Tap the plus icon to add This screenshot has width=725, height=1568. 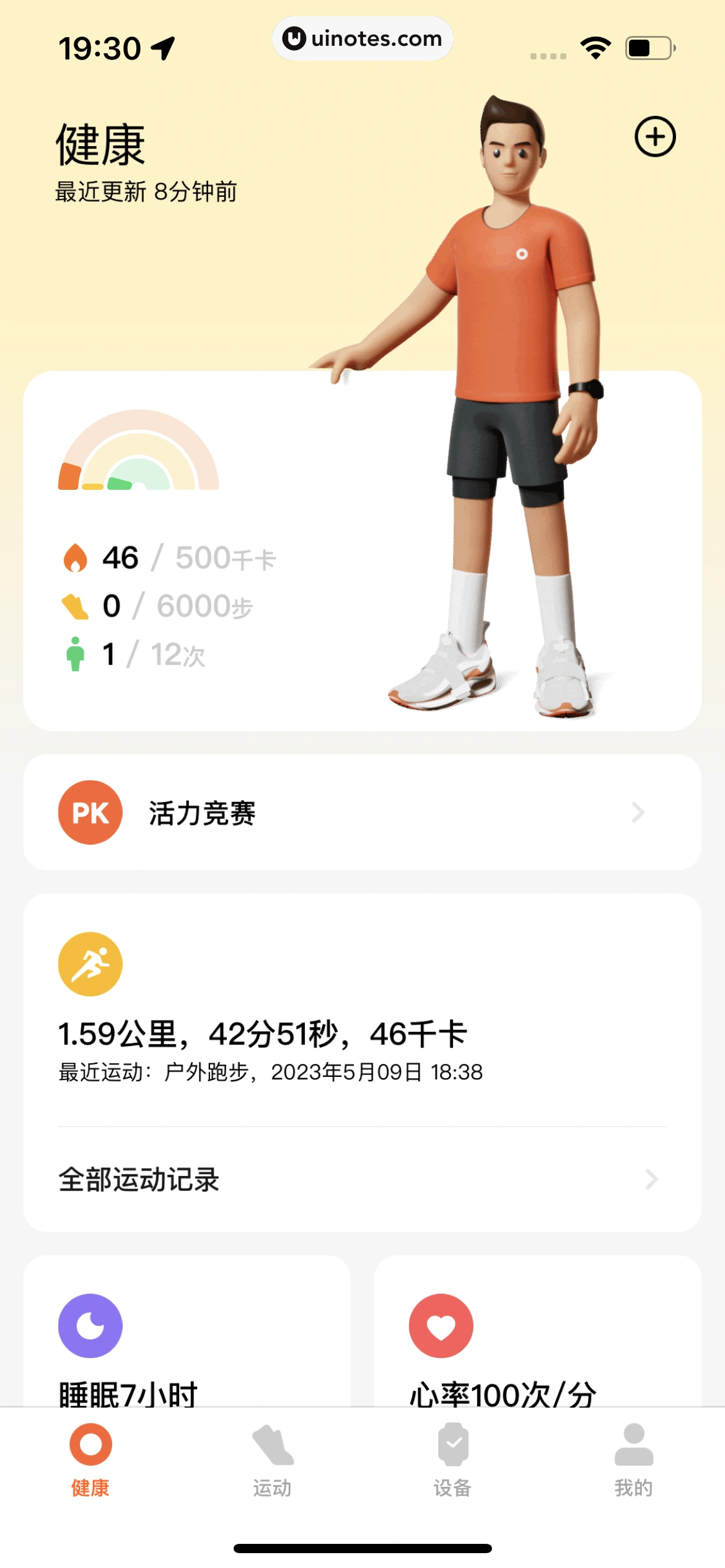pyautogui.click(x=654, y=137)
